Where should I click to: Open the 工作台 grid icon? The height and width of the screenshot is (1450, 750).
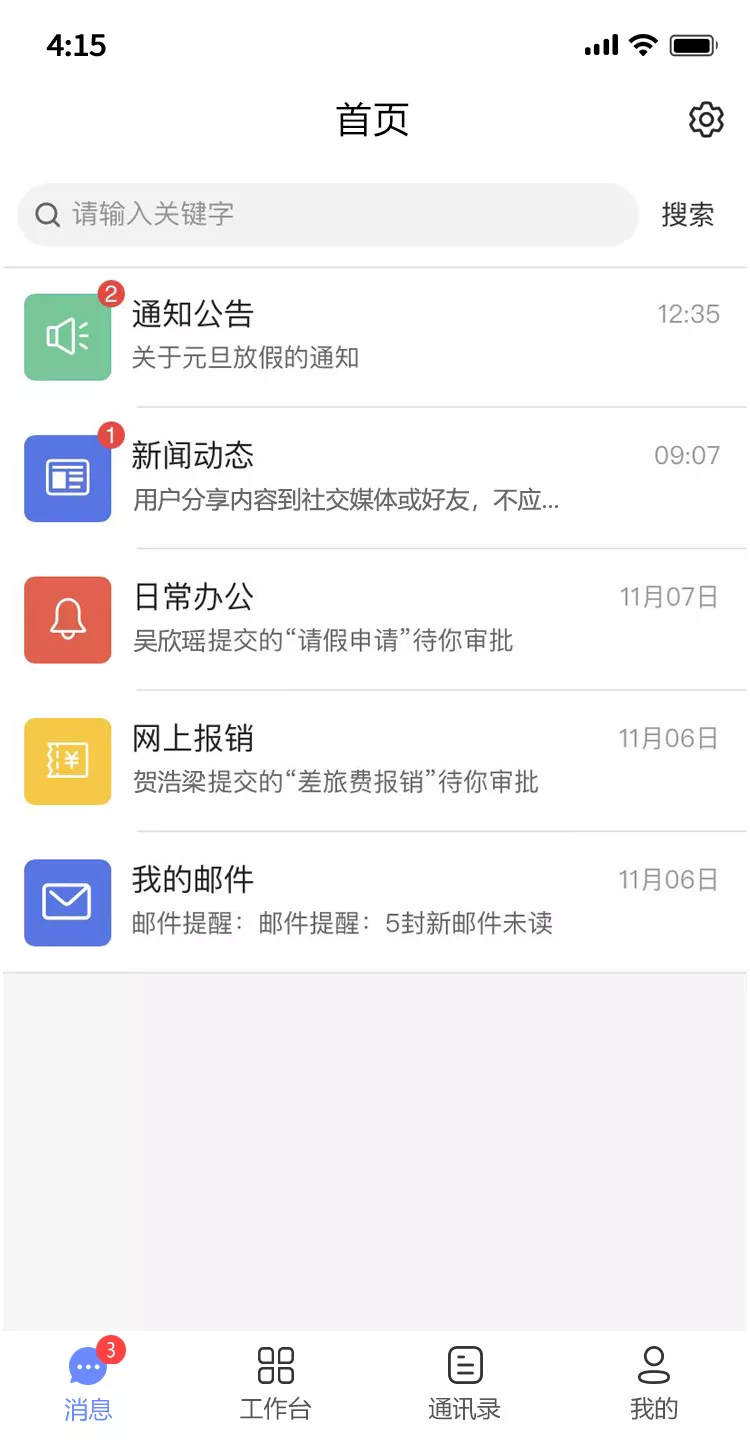(x=276, y=1364)
